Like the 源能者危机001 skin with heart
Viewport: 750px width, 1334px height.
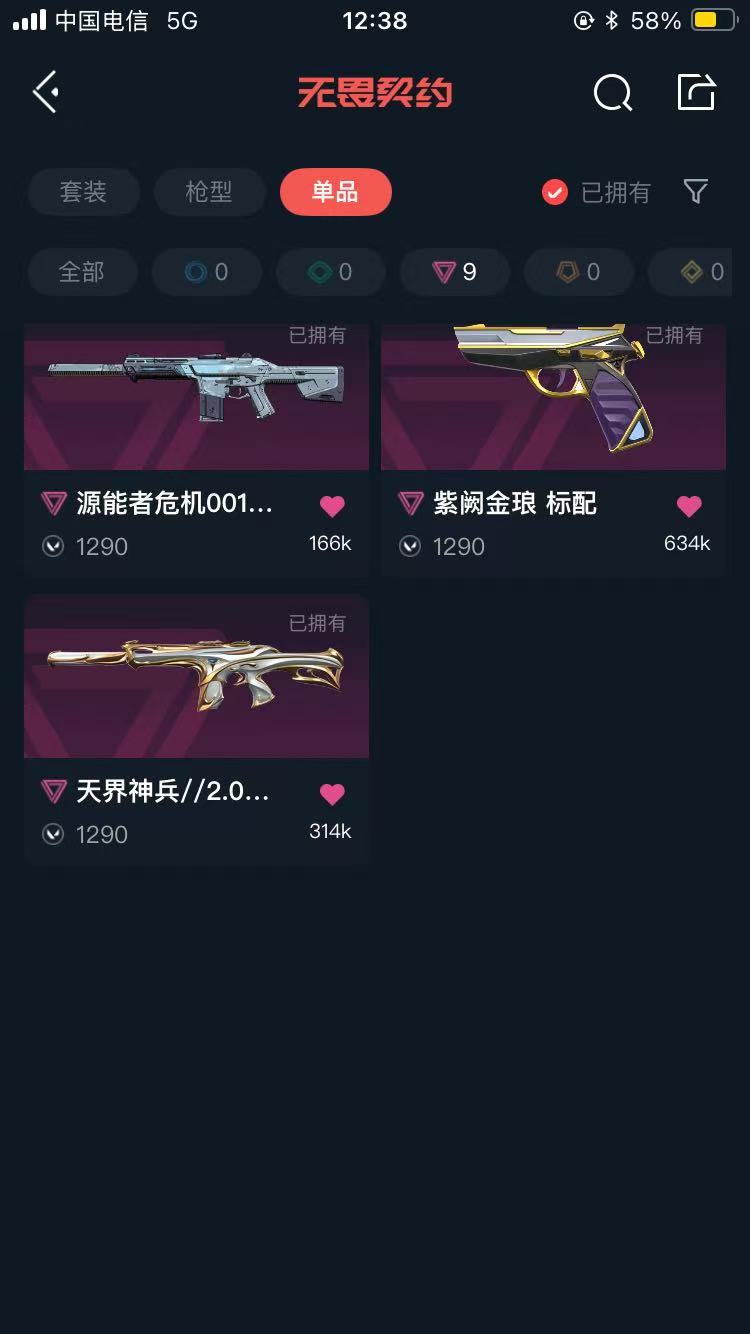332,506
